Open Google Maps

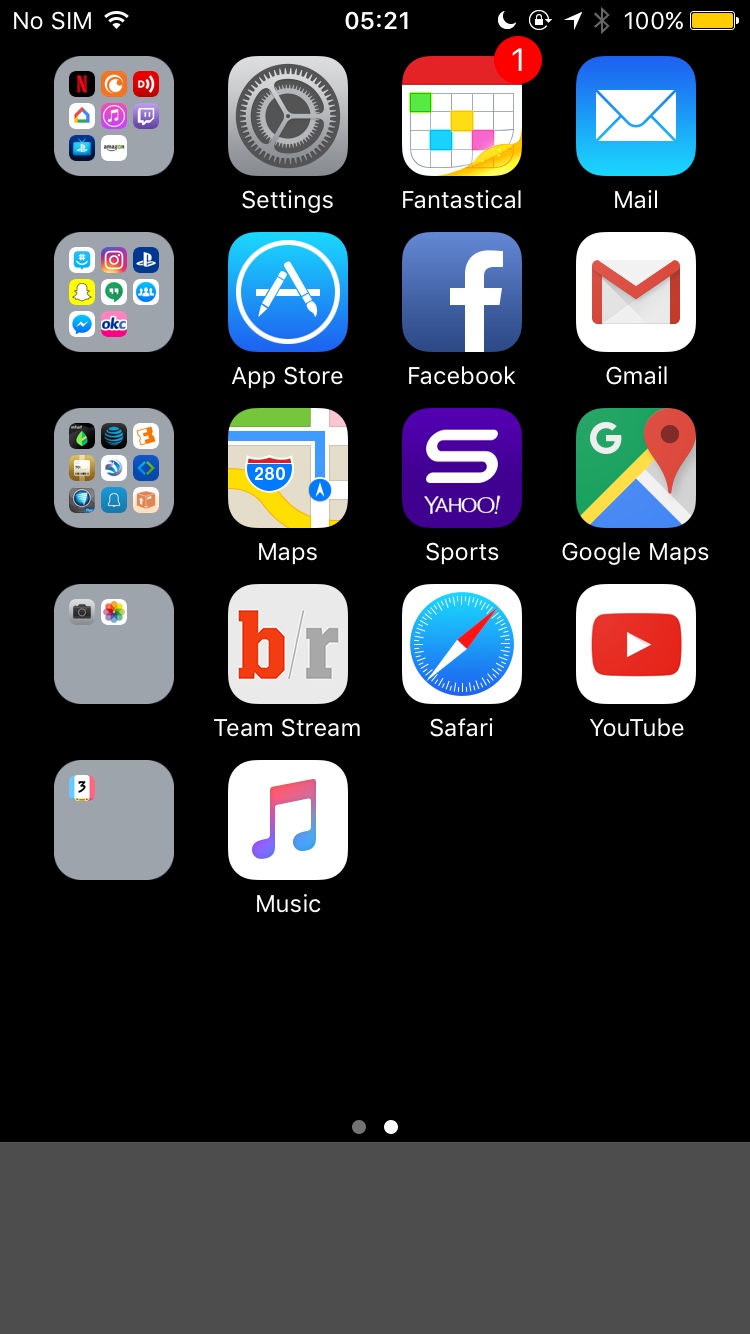tap(636, 468)
